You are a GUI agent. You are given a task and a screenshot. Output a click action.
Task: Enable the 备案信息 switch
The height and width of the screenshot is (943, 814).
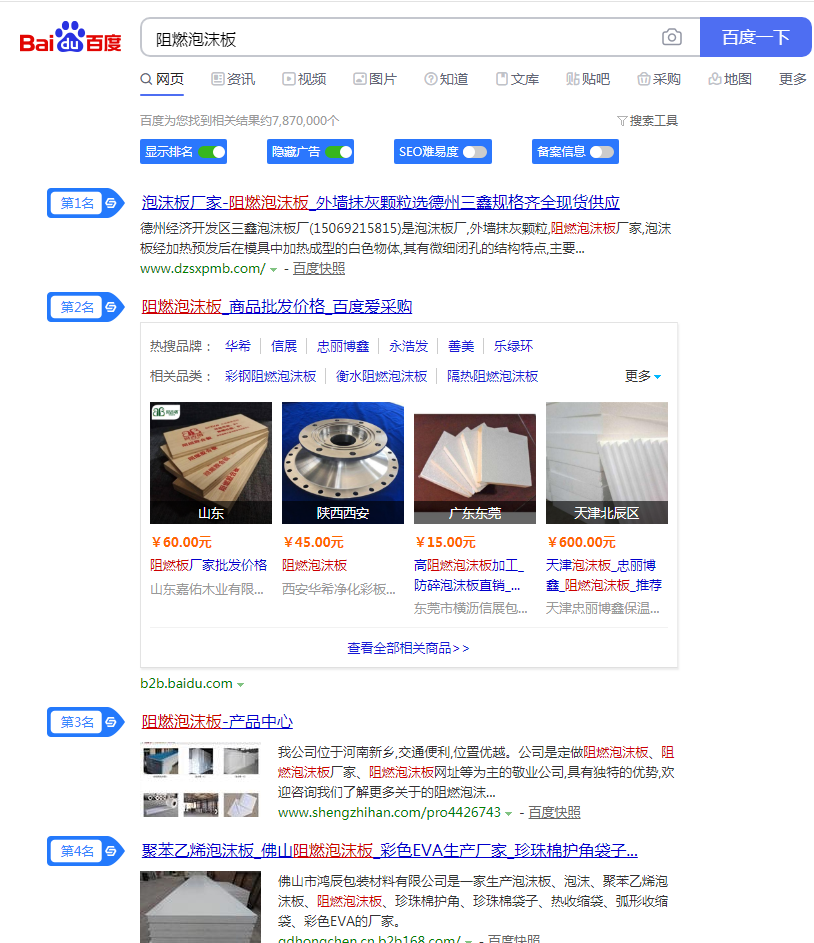(601, 152)
